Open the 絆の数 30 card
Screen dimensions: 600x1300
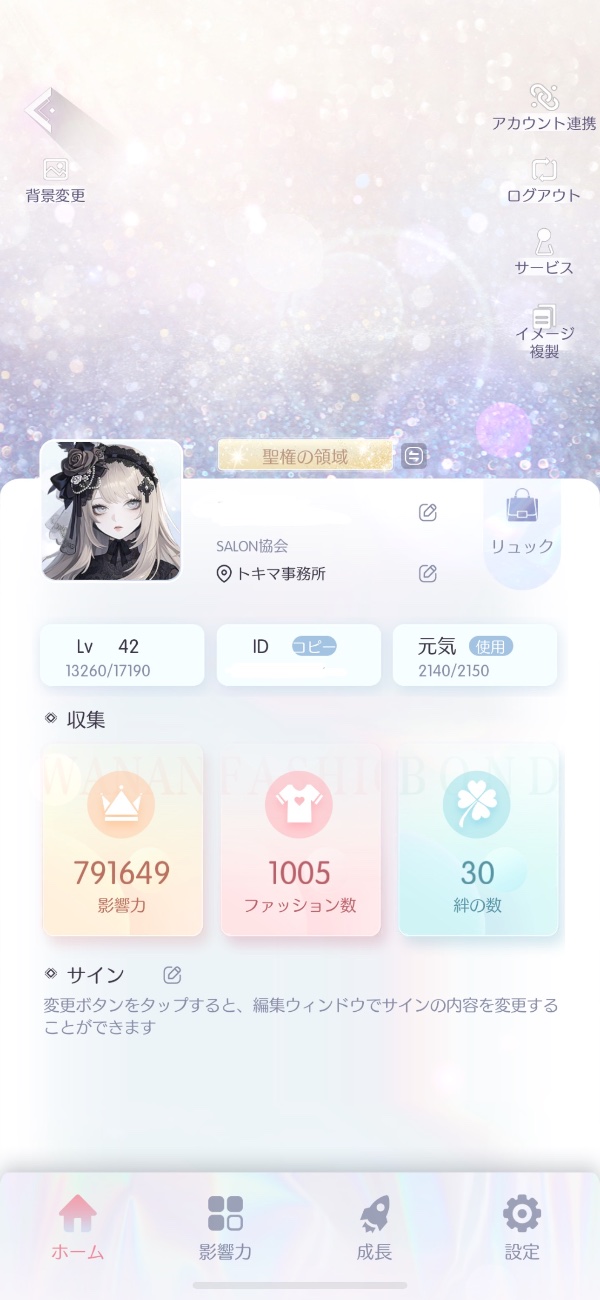[478, 840]
